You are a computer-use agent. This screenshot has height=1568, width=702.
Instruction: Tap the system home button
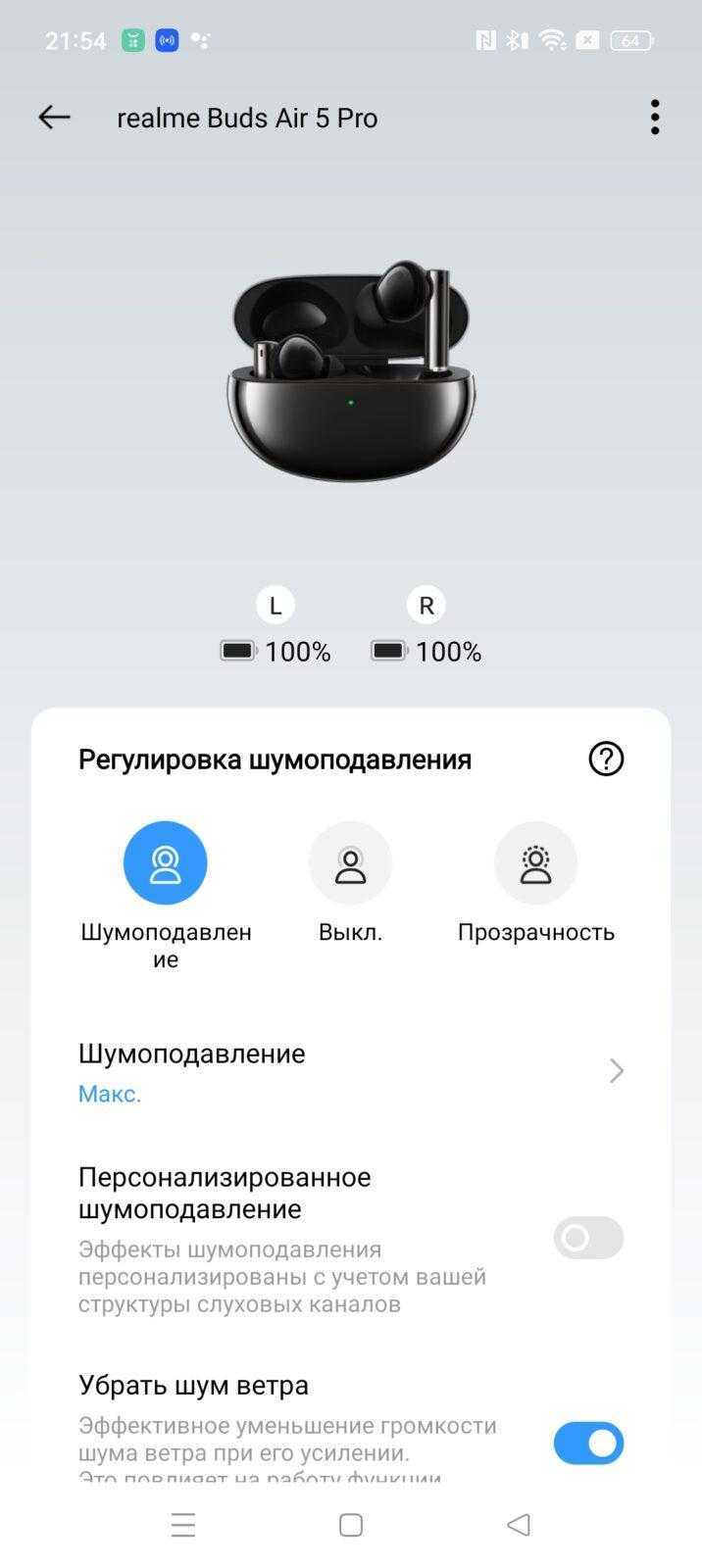pos(351,1525)
